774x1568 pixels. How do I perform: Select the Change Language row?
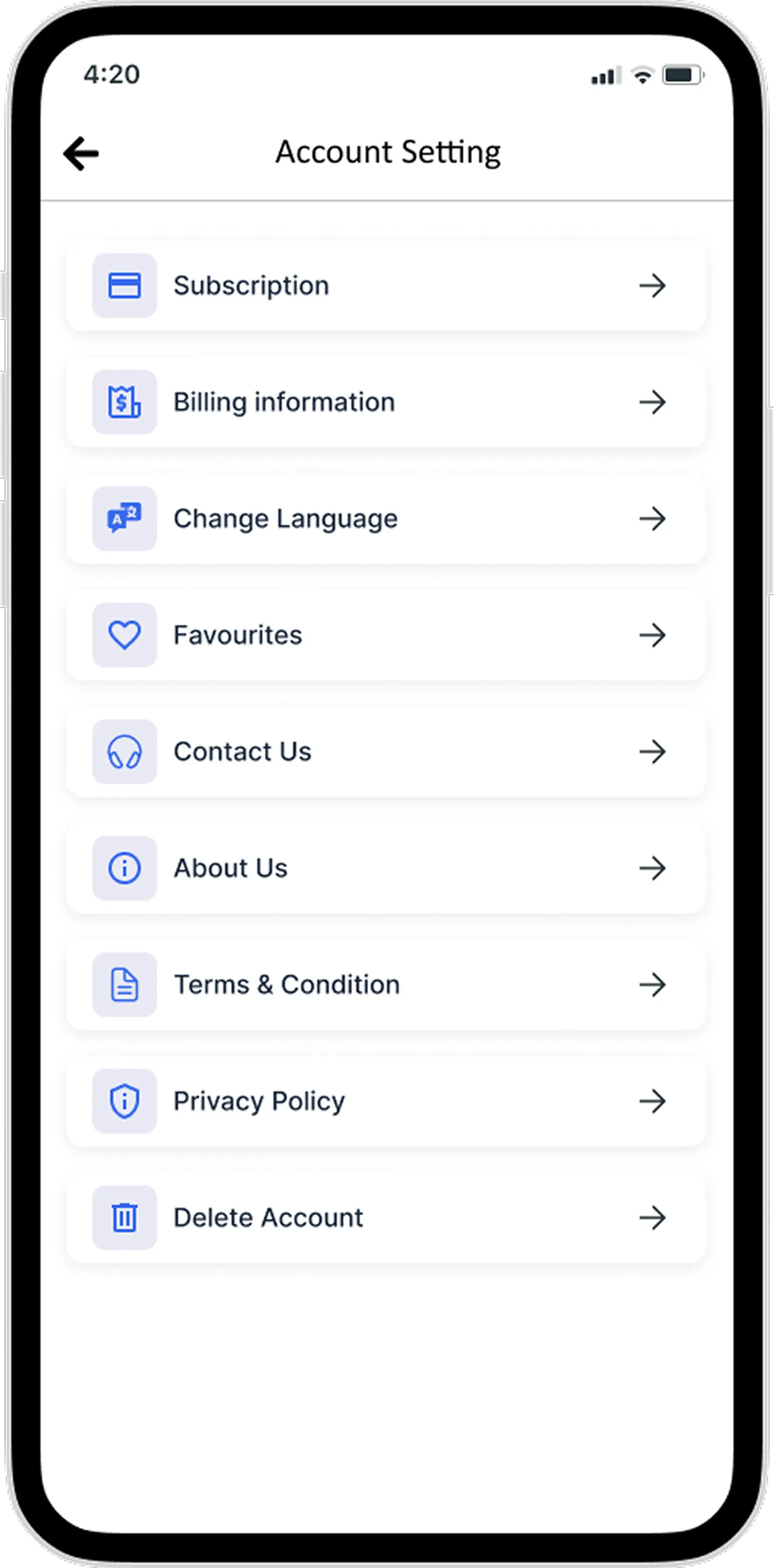pyautogui.click(x=386, y=519)
